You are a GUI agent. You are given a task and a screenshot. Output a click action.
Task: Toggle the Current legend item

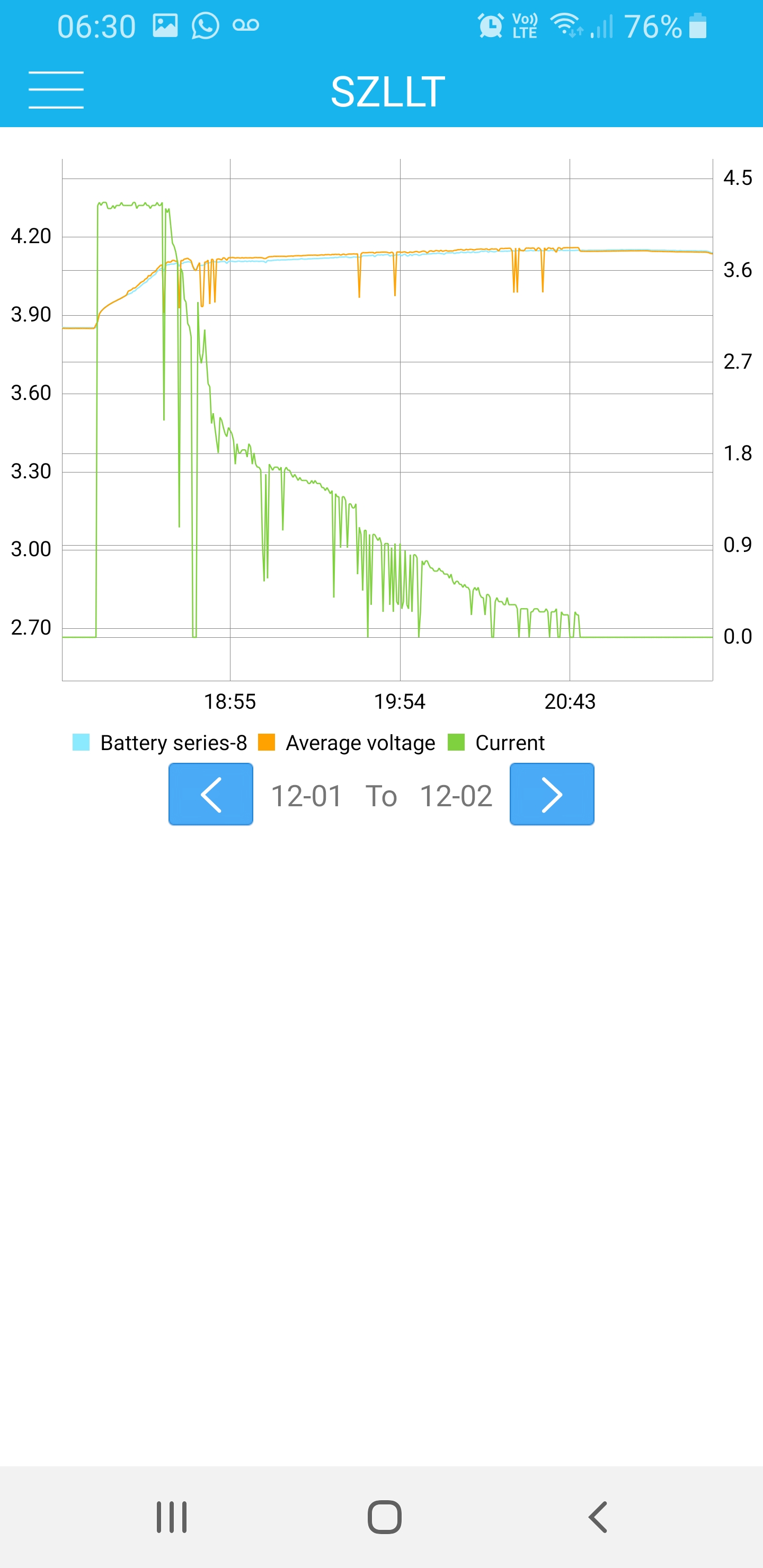pyautogui.click(x=496, y=743)
